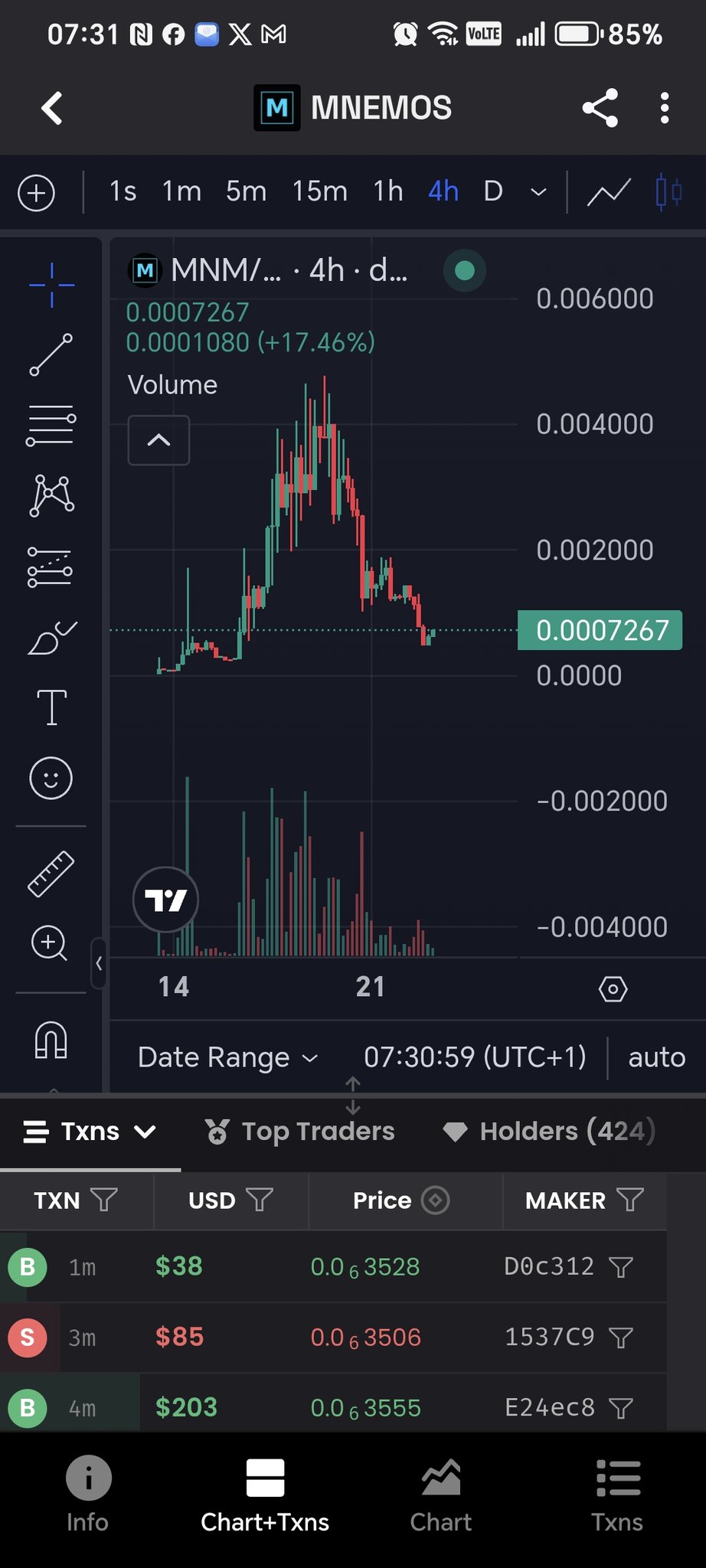Switch chart timeframe to 15m
This screenshot has height=1568, width=706.
319,191
